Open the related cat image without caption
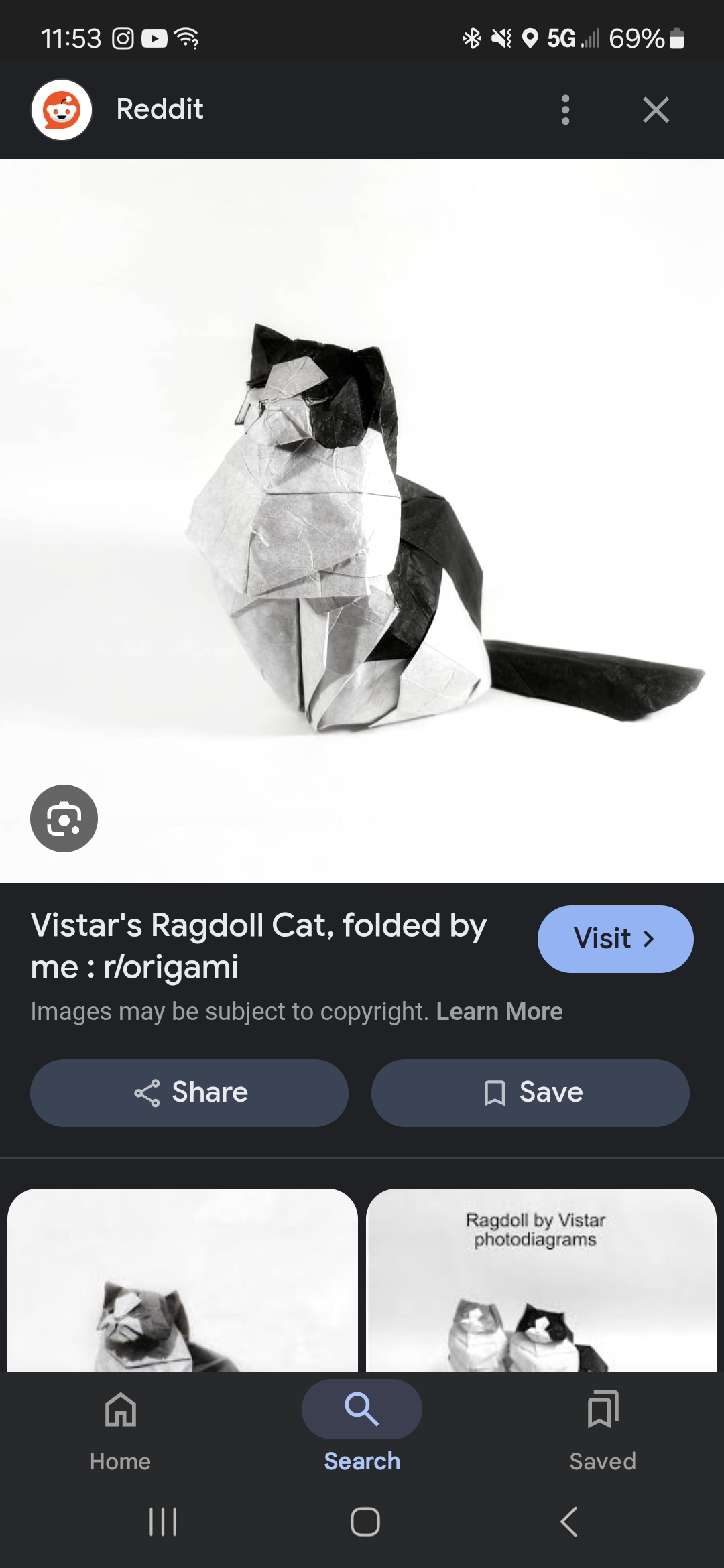 point(182,1280)
